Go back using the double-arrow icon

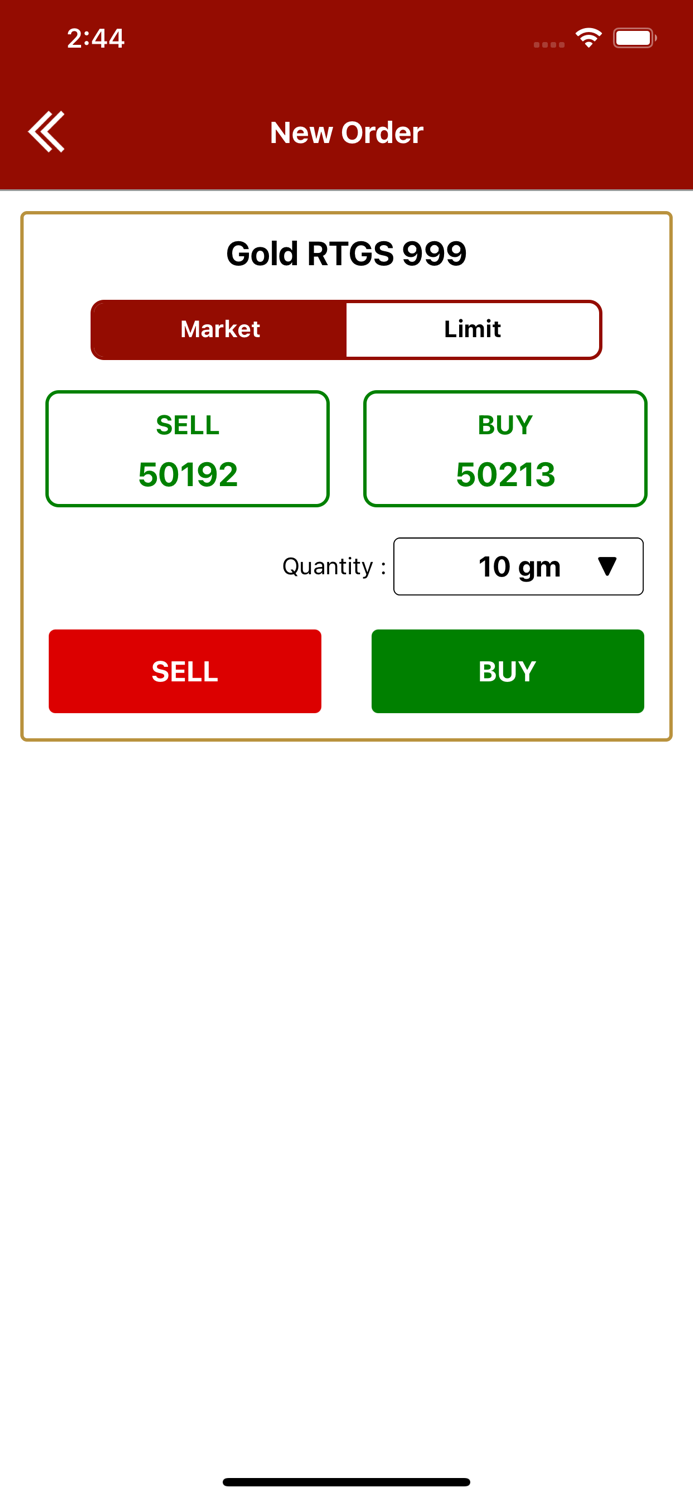tap(47, 132)
